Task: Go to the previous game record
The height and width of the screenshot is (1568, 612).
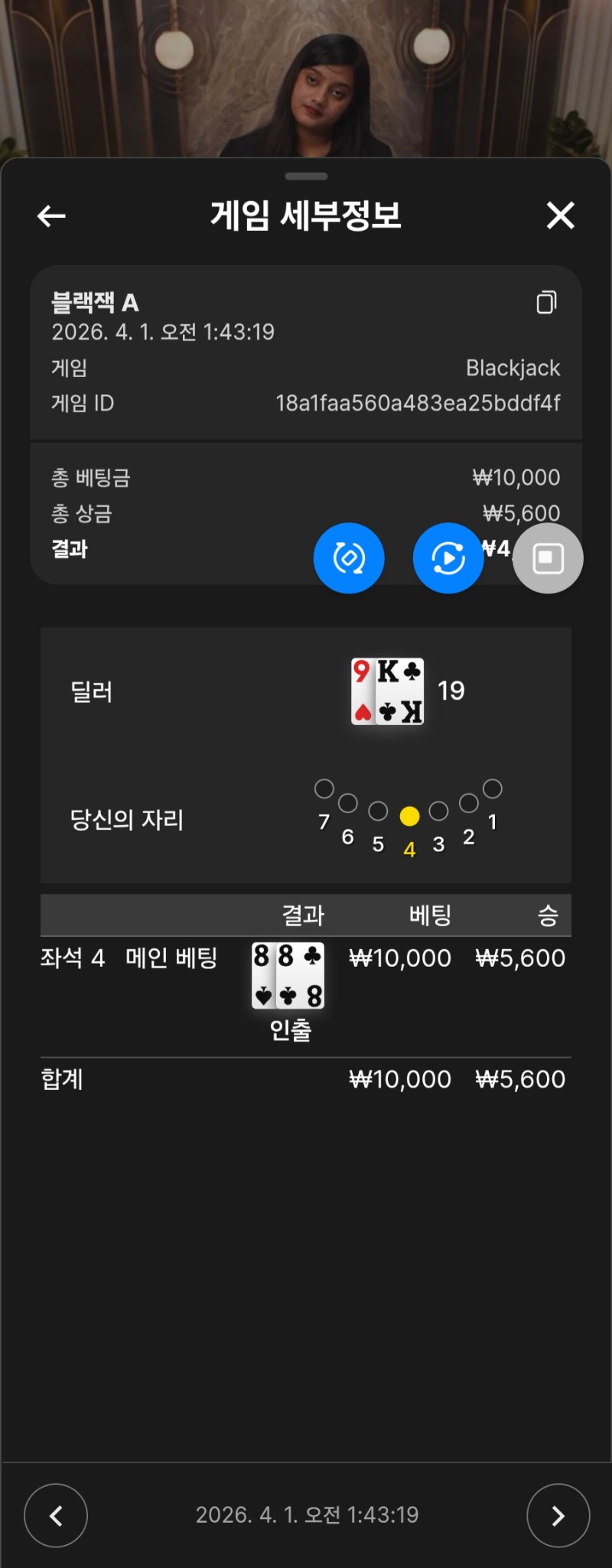Action: click(56, 1515)
